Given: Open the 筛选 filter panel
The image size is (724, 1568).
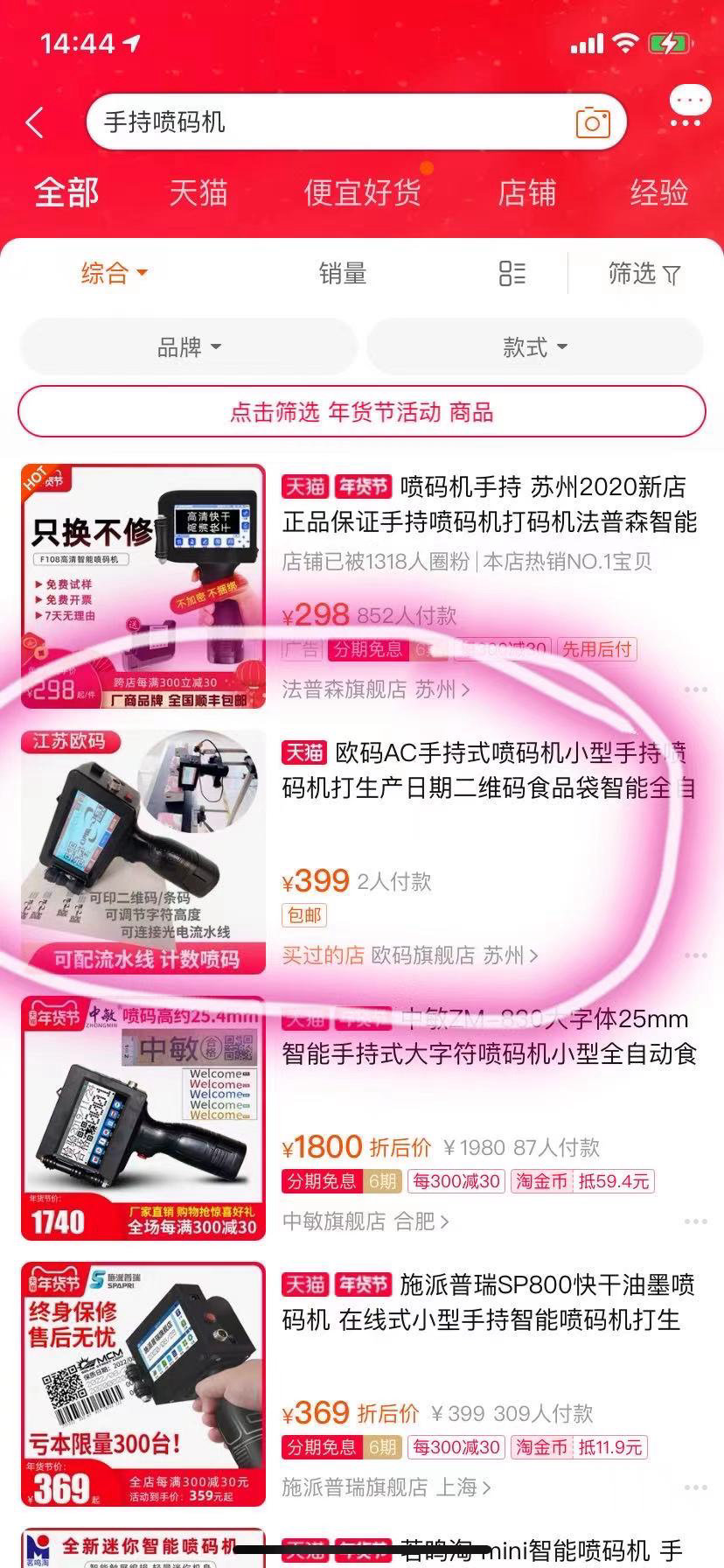Looking at the screenshot, I should pyautogui.click(x=644, y=274).
